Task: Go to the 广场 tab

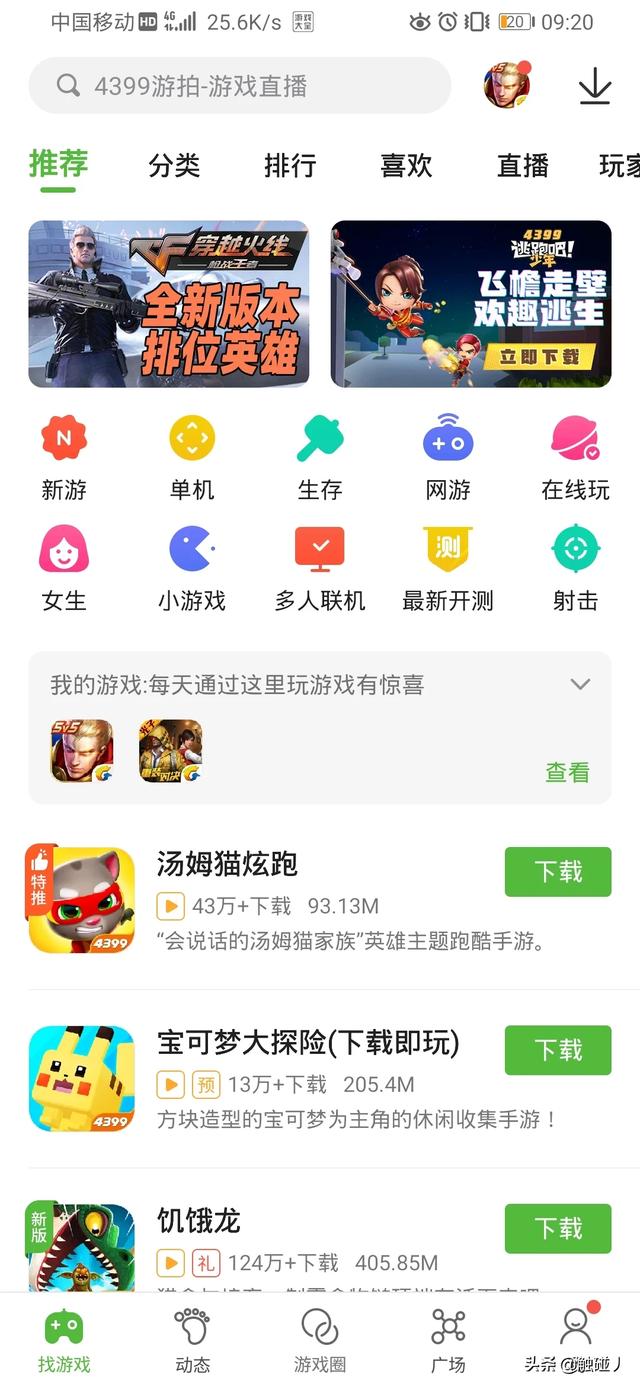Action: pos(448,1340)
